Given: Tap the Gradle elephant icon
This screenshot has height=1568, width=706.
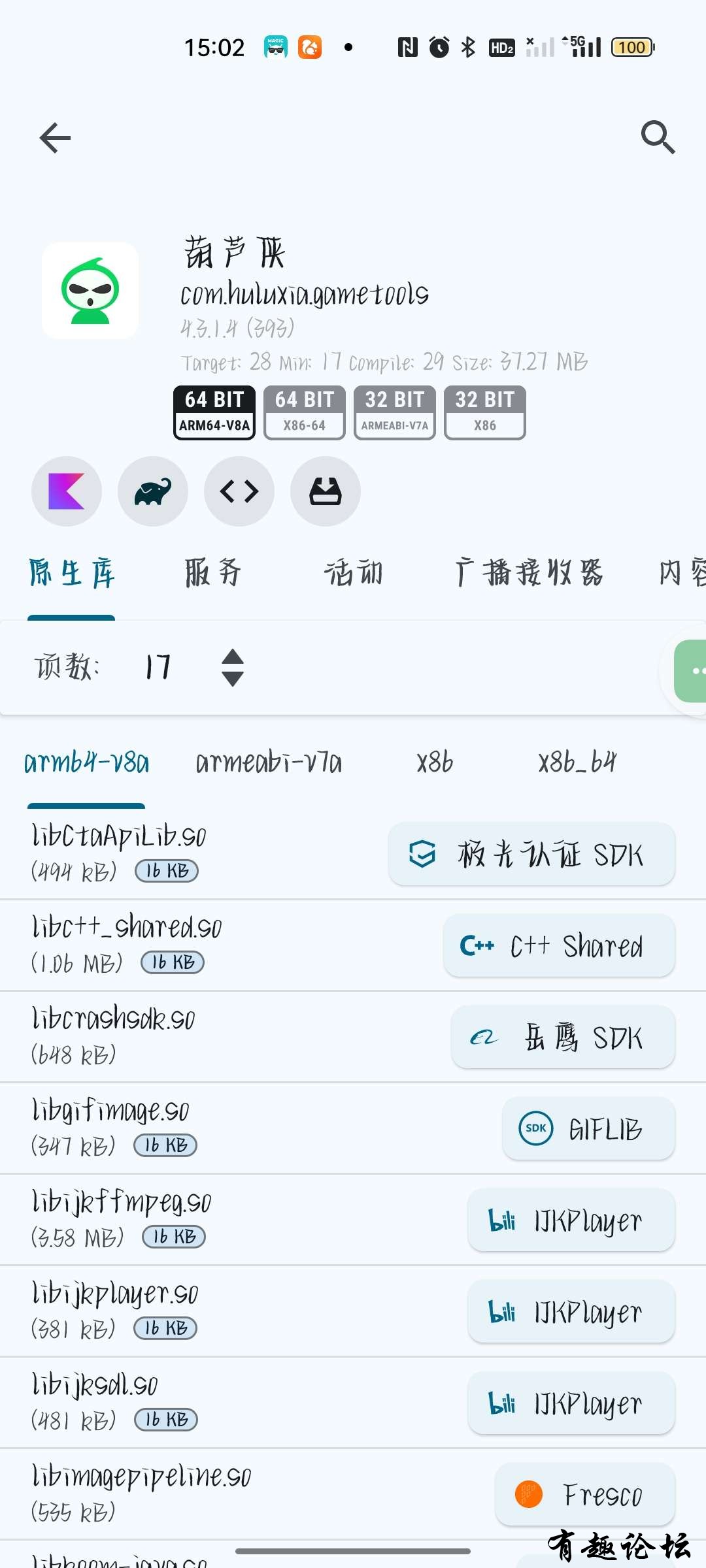Looking at the screenshot, I should coord(153,491).
